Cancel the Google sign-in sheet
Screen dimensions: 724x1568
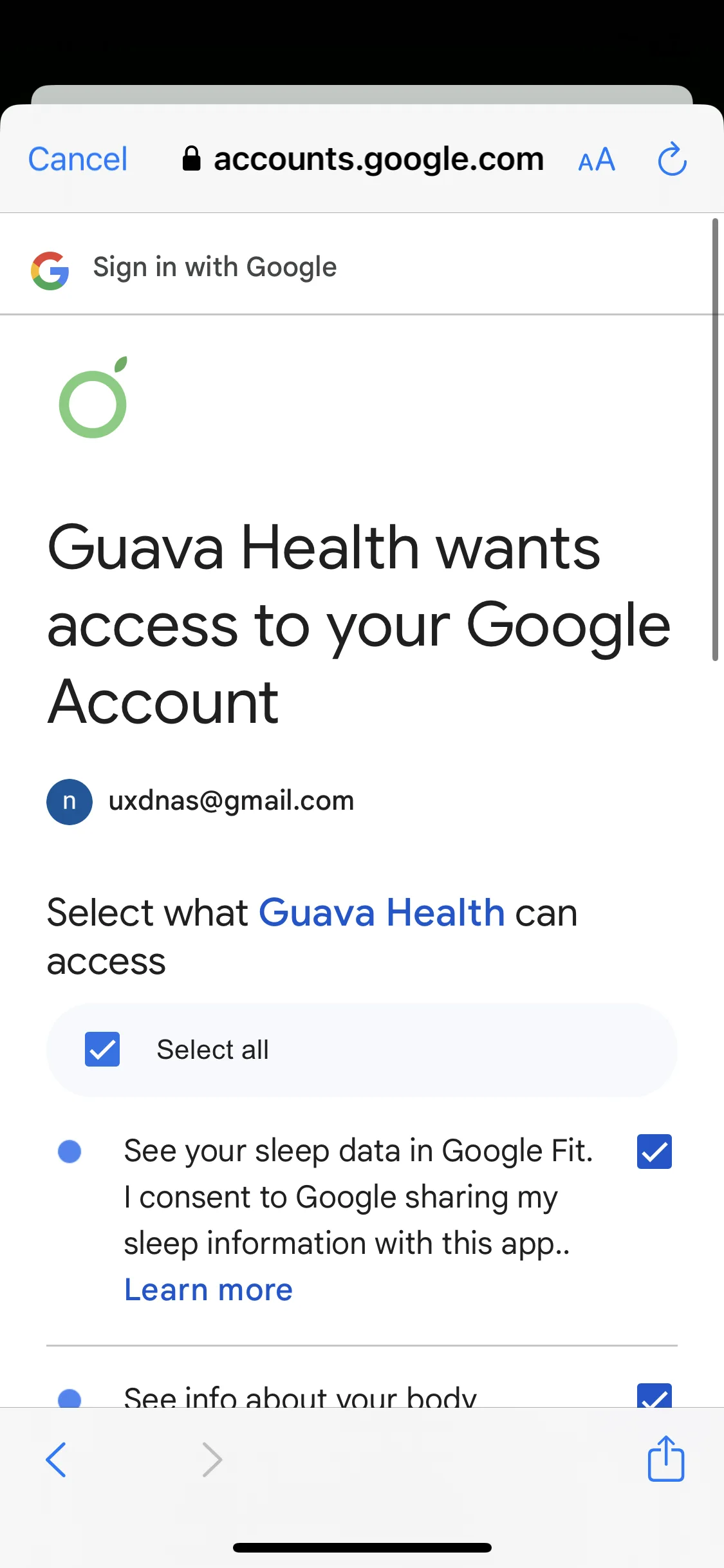[x=78, y=160]
